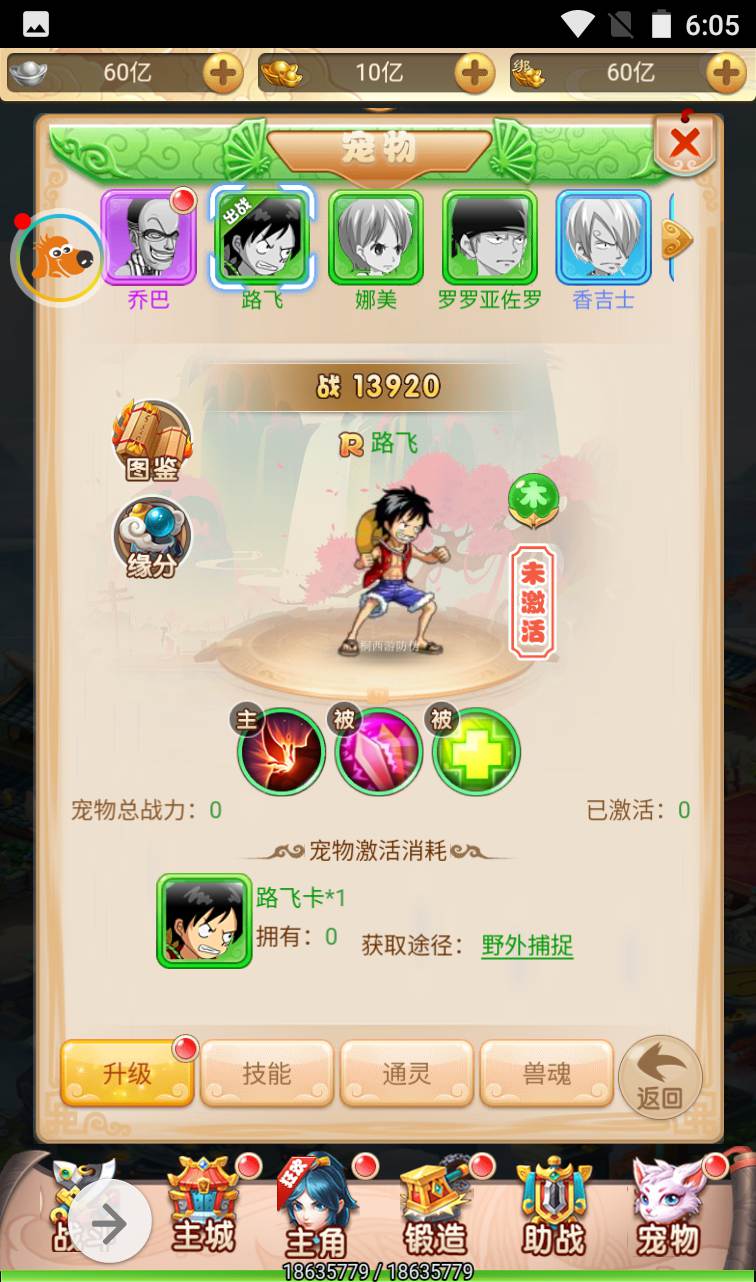Switch to the 通灵 tab
Screen dimensions: 756x1282
click(x=407, y=1073)
